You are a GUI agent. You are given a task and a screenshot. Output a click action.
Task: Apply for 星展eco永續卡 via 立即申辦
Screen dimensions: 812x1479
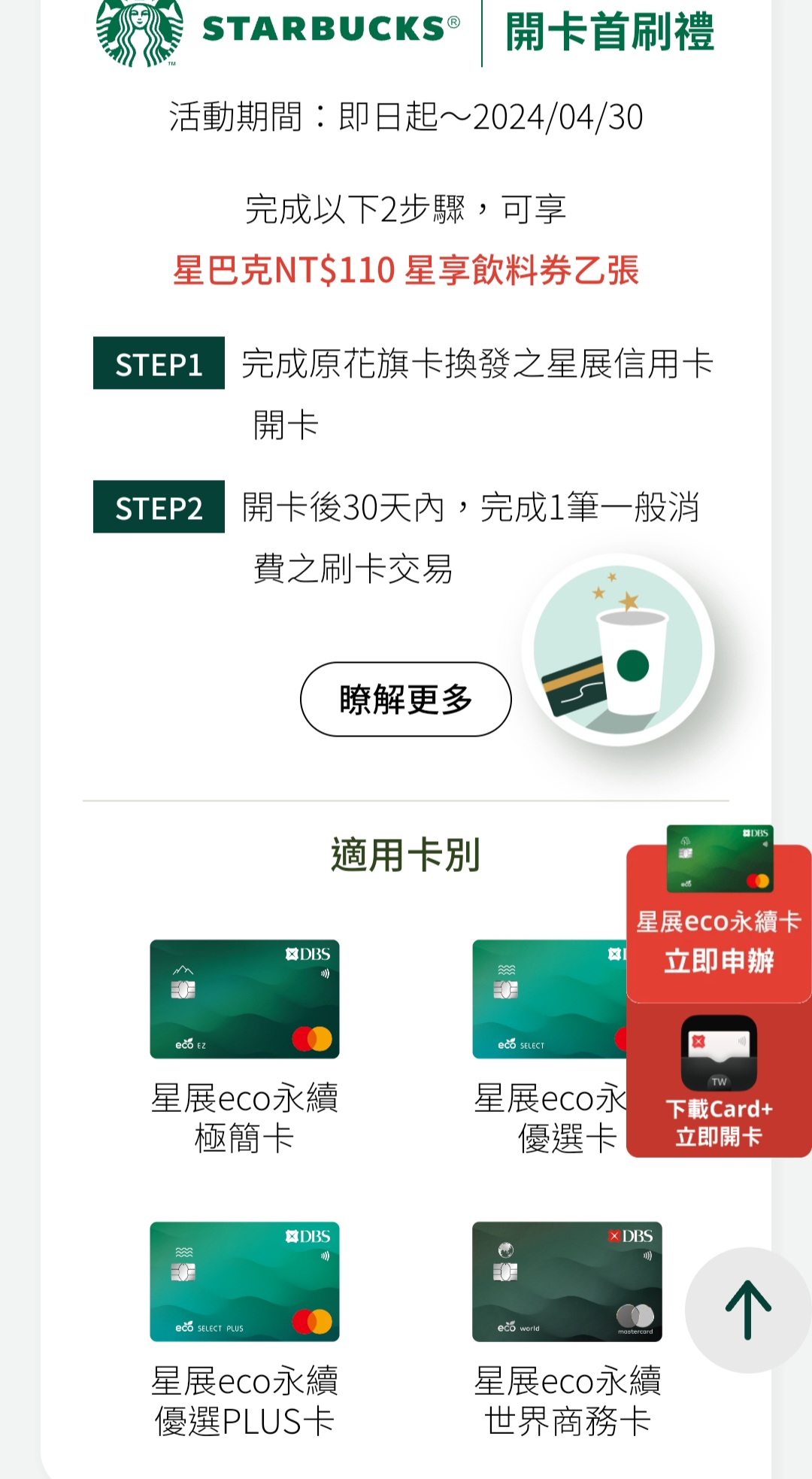718,940
